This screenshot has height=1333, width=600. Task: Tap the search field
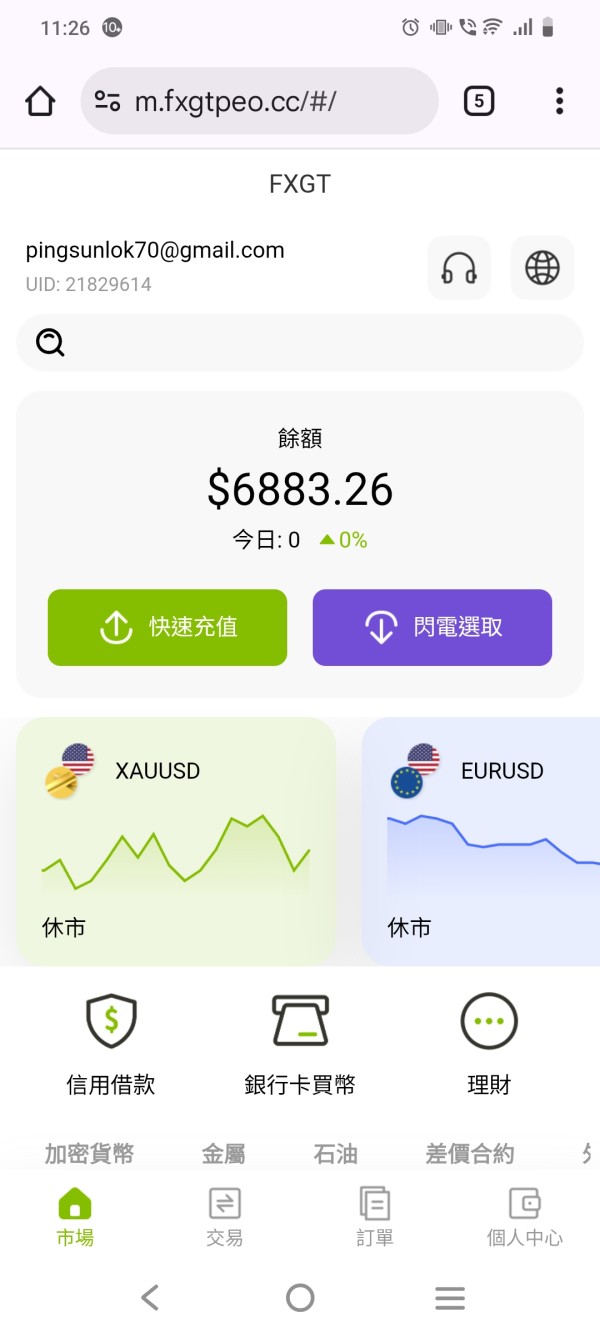(x=300, y=343)
